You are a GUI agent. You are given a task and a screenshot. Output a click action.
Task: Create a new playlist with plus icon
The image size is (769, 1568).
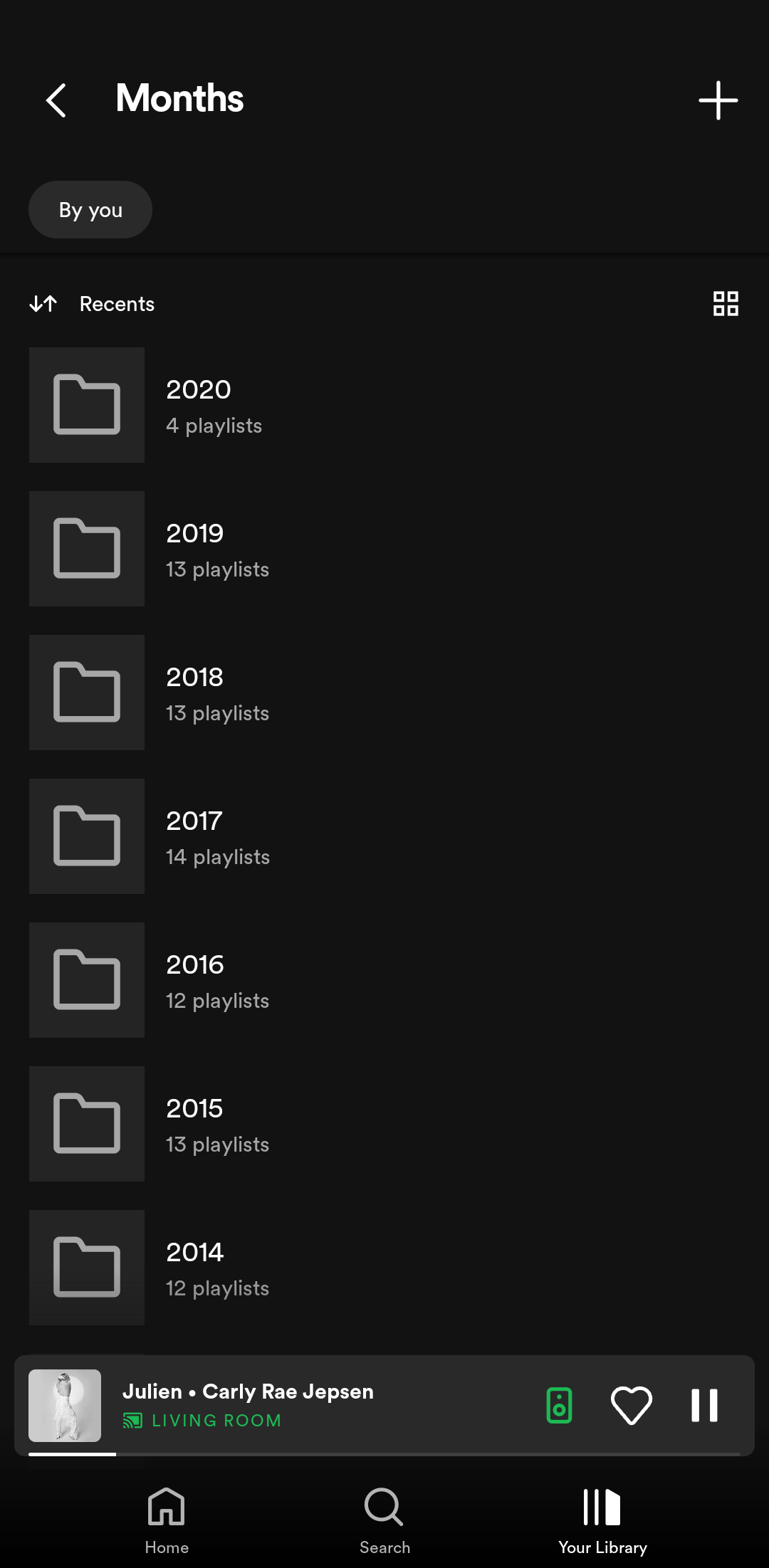click(718, 100)
